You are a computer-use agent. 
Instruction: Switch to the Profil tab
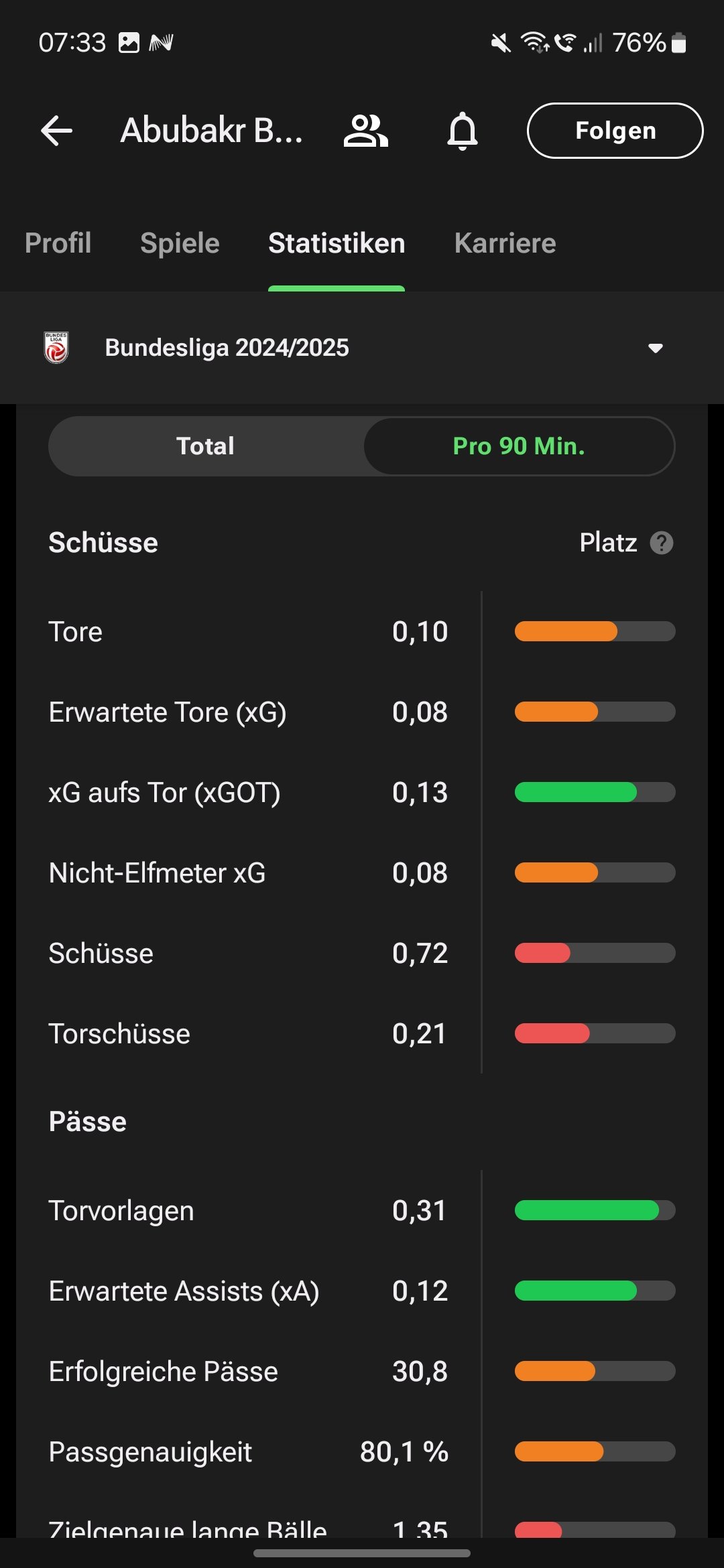click(58, 243)
